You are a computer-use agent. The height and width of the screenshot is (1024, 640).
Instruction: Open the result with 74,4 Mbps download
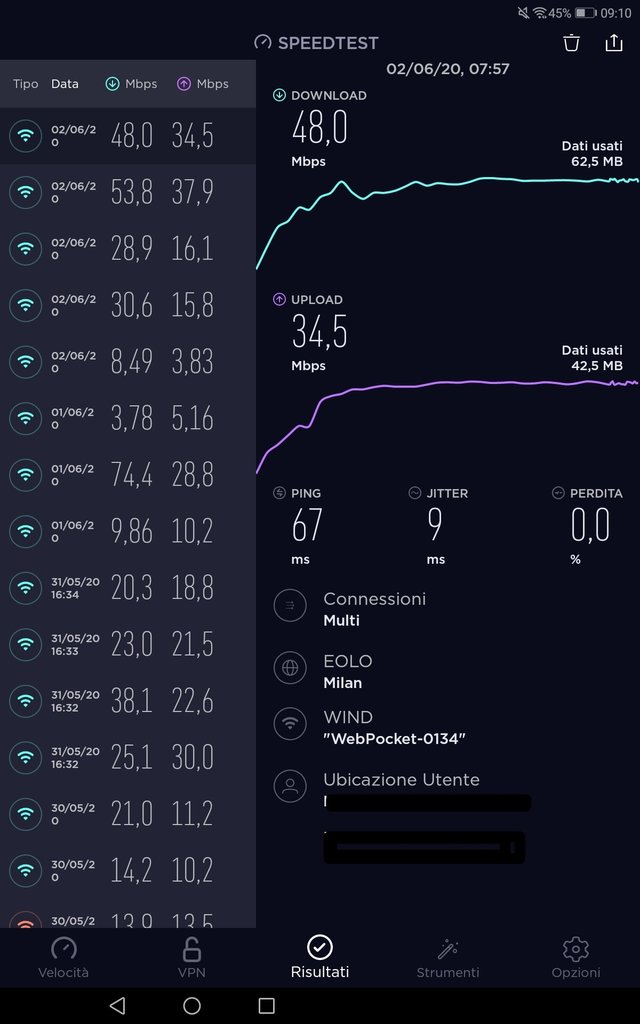pos(128,475)
